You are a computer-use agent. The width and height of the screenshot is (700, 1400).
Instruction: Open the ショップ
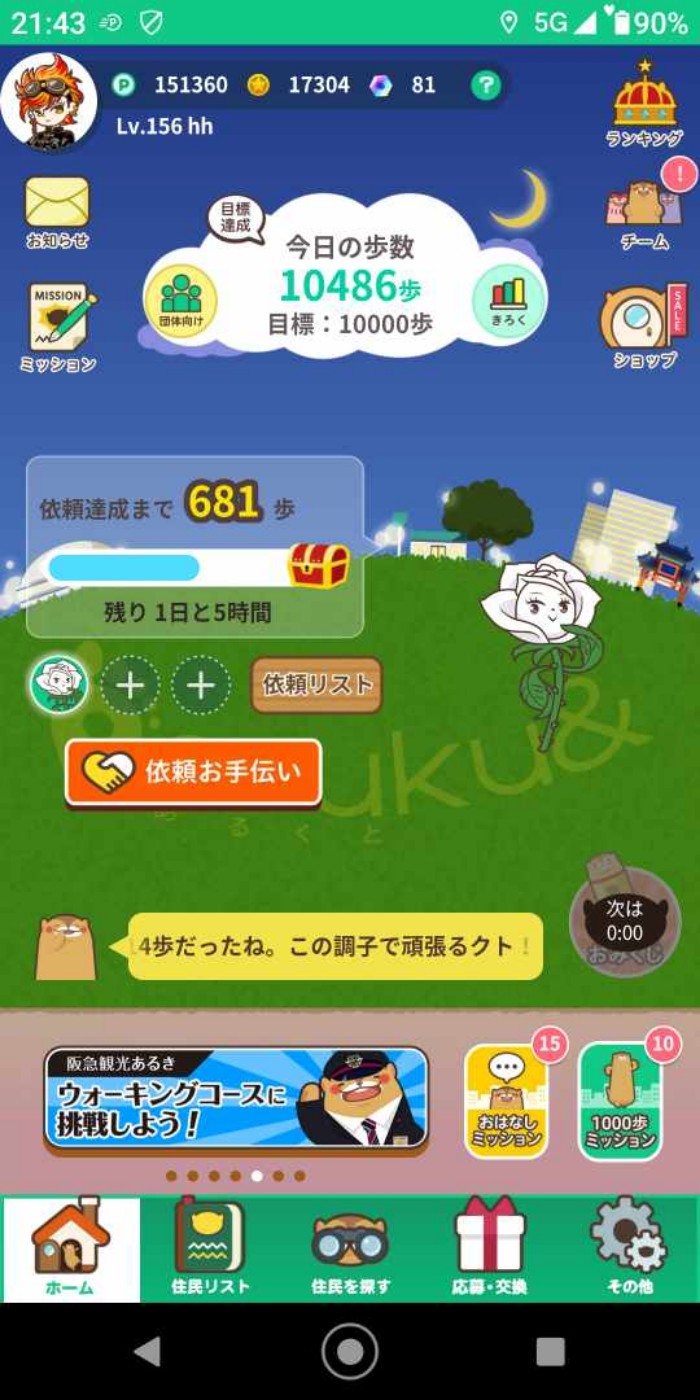point(645,325)
